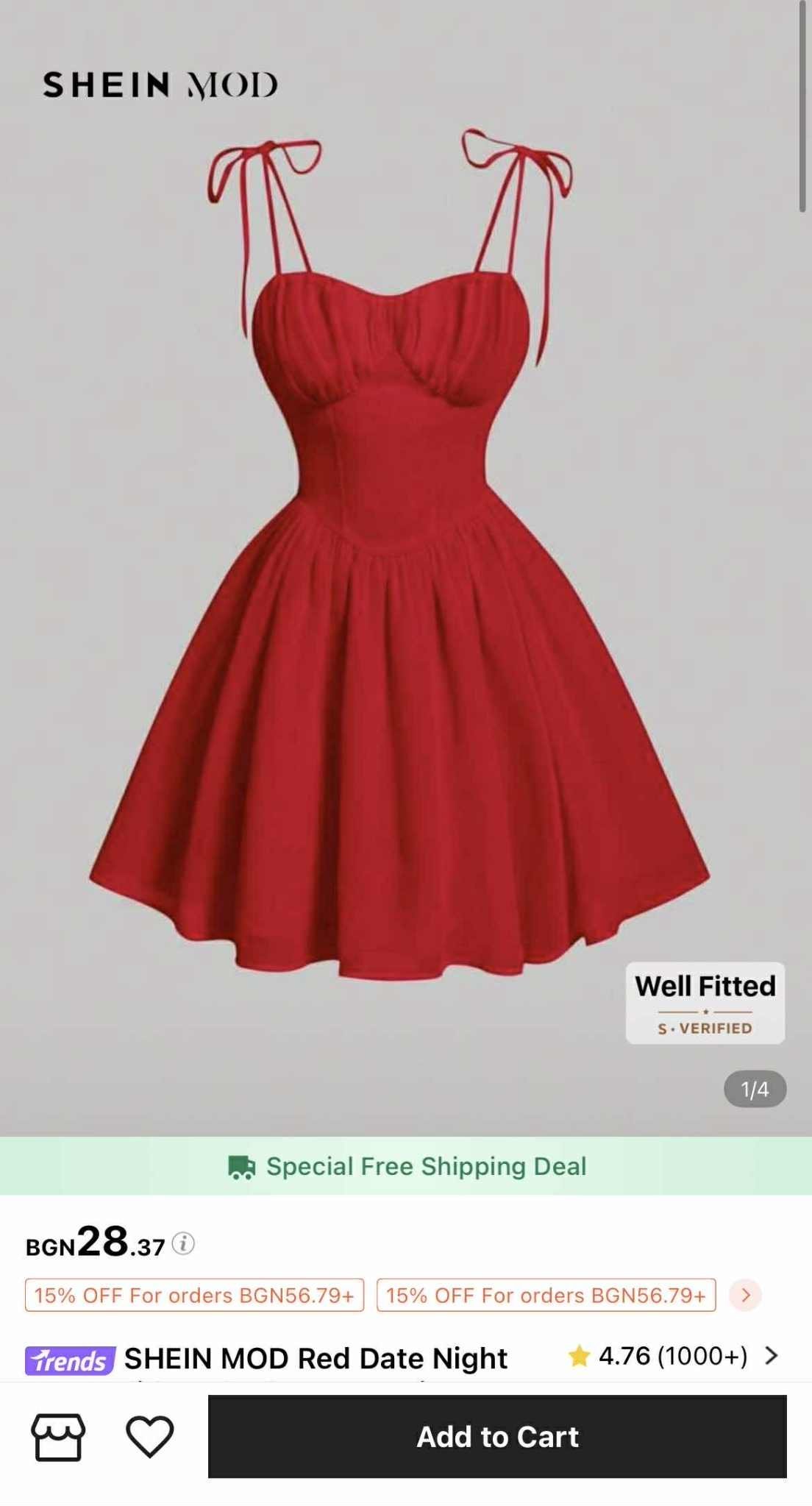Open the Well Fitted verified badge
This screenshot has width=812, height=1506.
click(705, 1003)
